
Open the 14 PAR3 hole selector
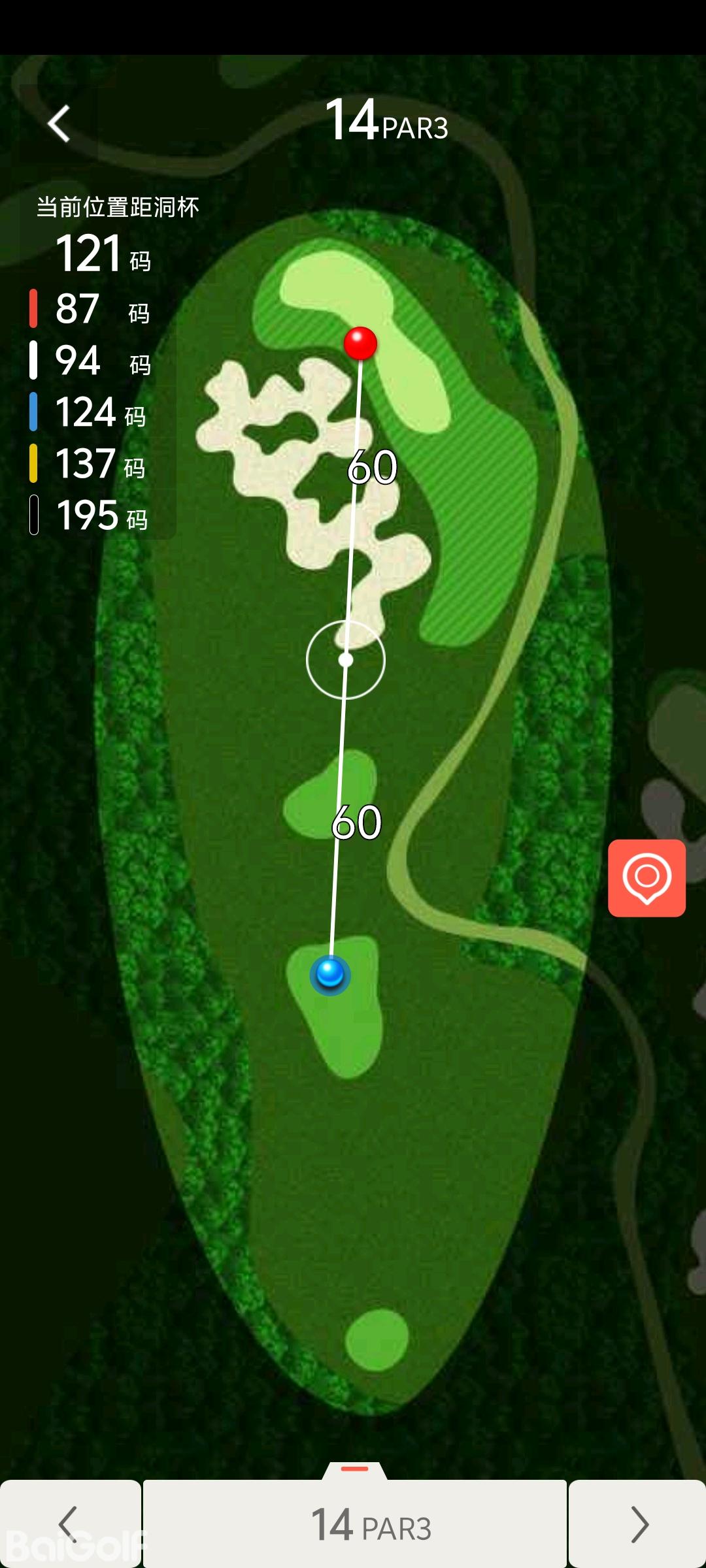pyautogui.click(x=355, y=1524)
